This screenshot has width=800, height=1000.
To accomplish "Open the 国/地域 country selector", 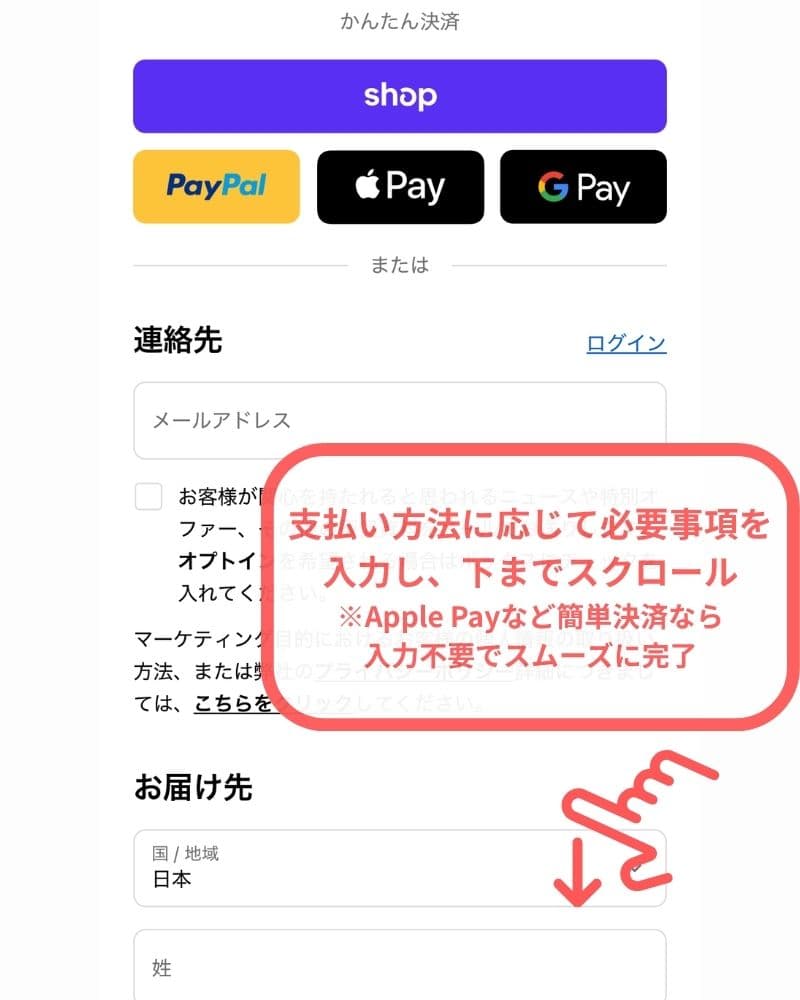I will [x=400, y=867].
